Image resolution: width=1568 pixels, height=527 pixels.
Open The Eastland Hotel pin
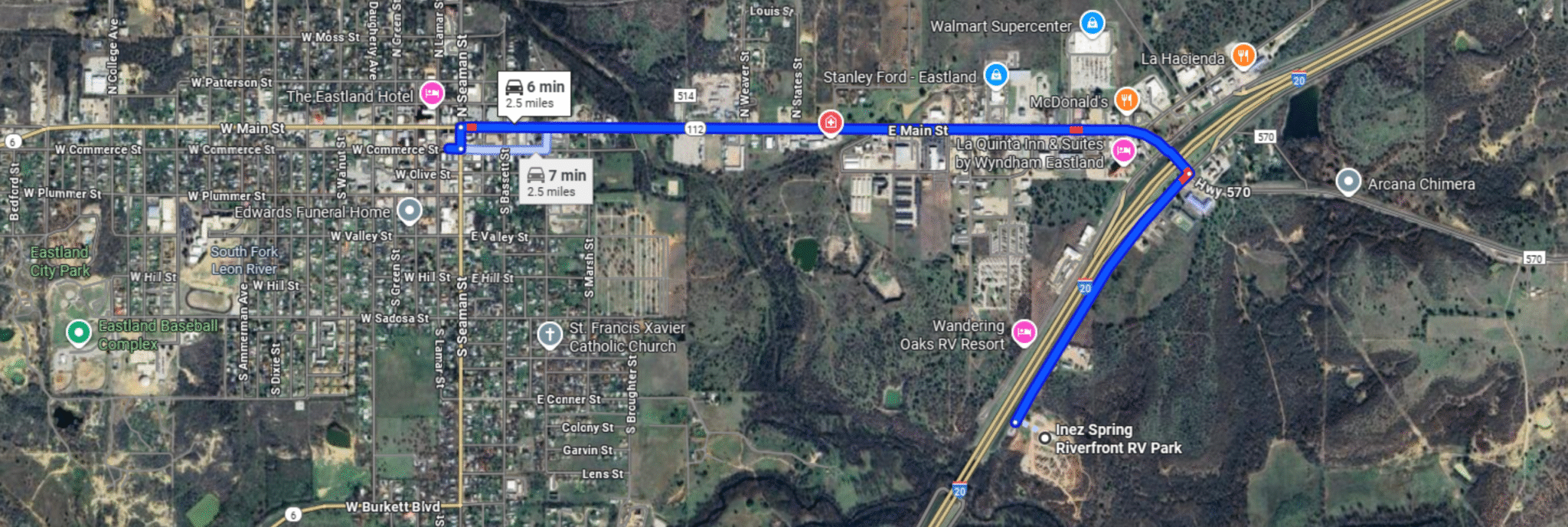432,93
